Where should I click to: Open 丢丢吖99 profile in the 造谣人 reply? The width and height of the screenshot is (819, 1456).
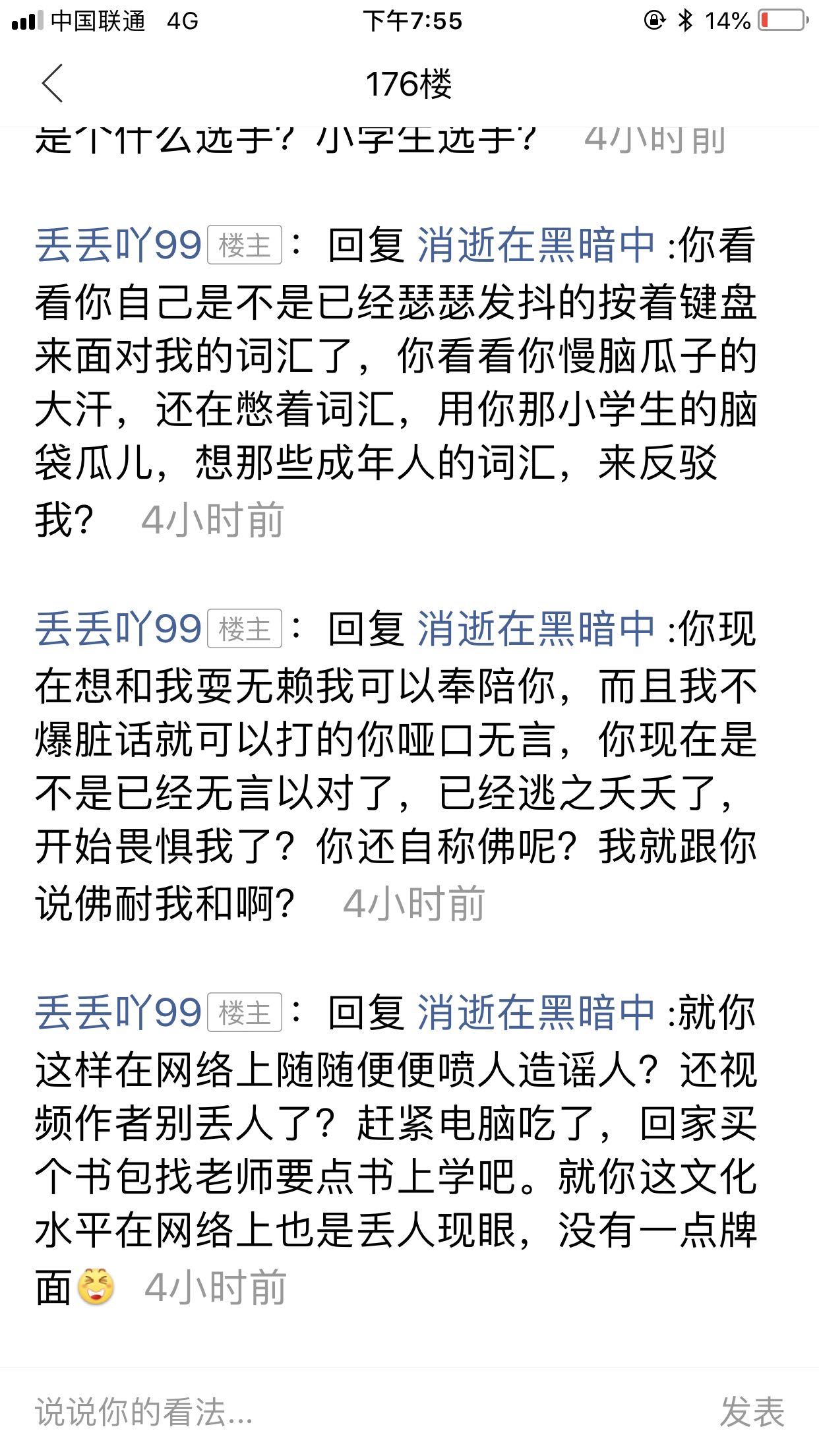[119, 1013]
